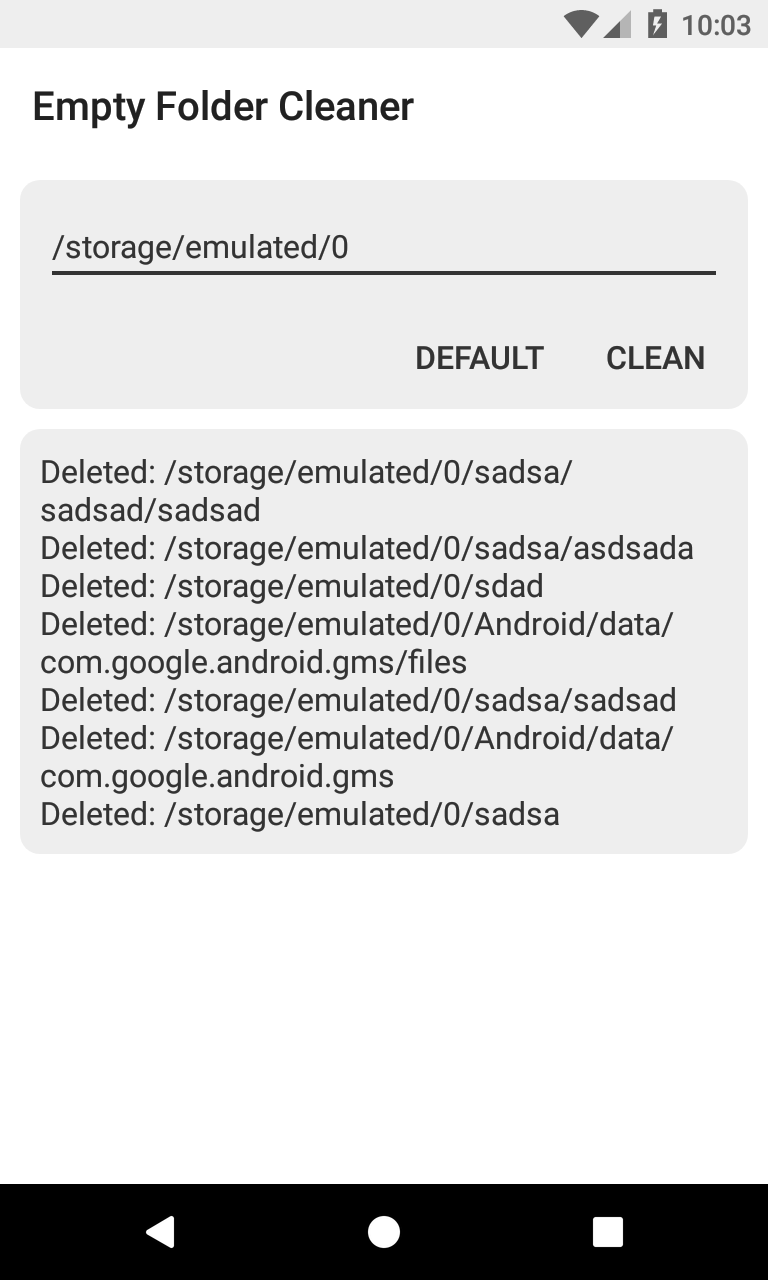Screen dimensions: 768x1280
Task: Open recent apps overview
Action: tap(607, 1232)
